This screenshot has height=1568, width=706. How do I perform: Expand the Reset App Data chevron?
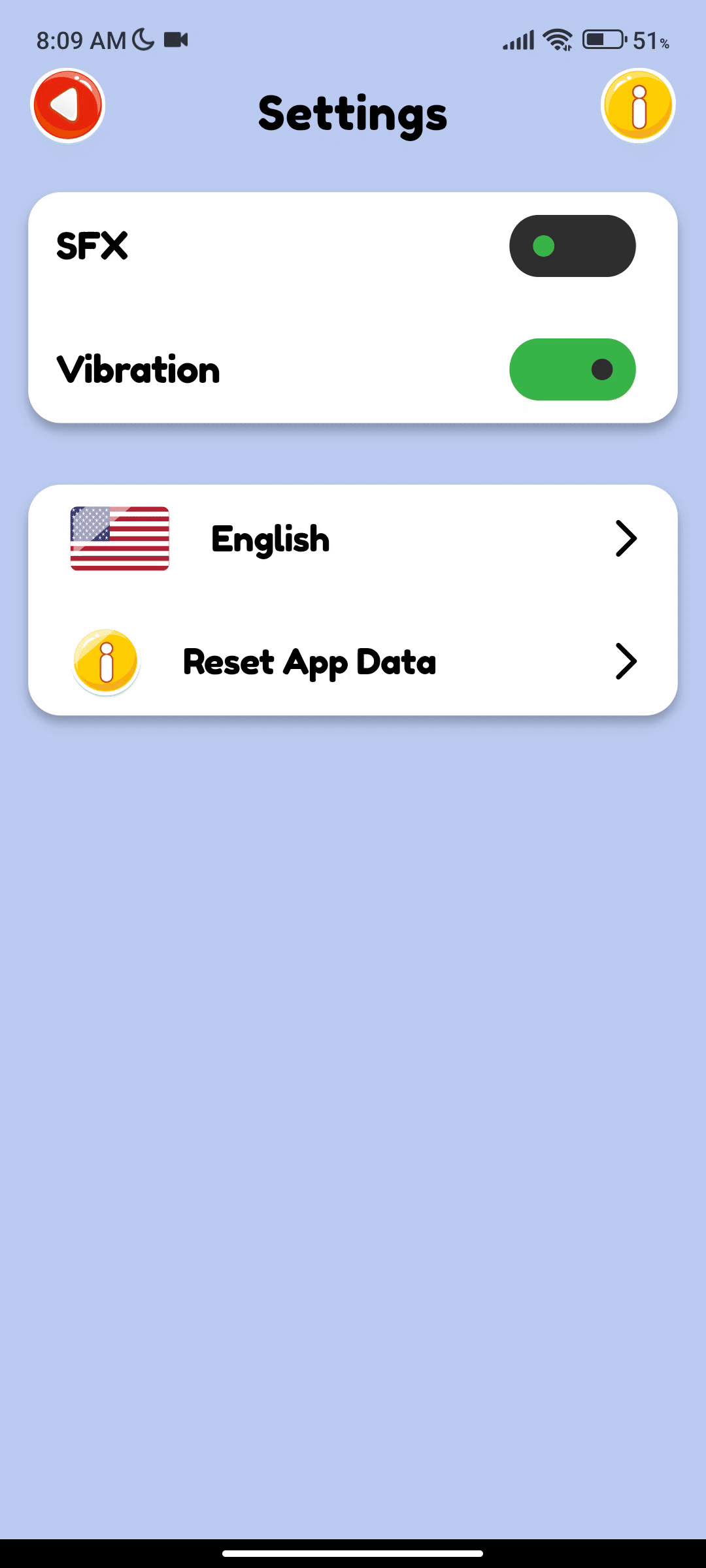pos(626,661)
